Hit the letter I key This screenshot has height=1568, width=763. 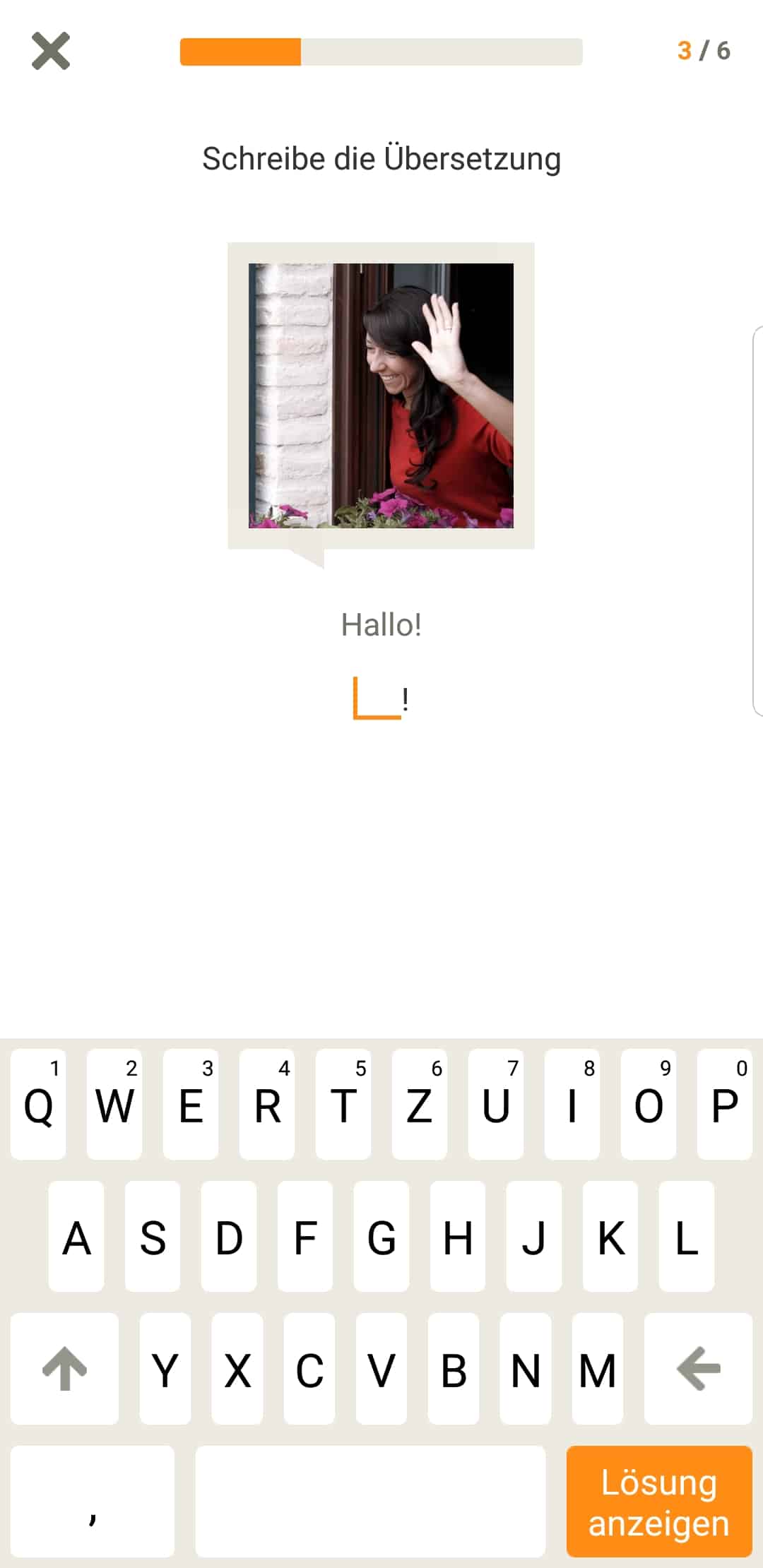pyautogui.click(x=572, y=1105)
